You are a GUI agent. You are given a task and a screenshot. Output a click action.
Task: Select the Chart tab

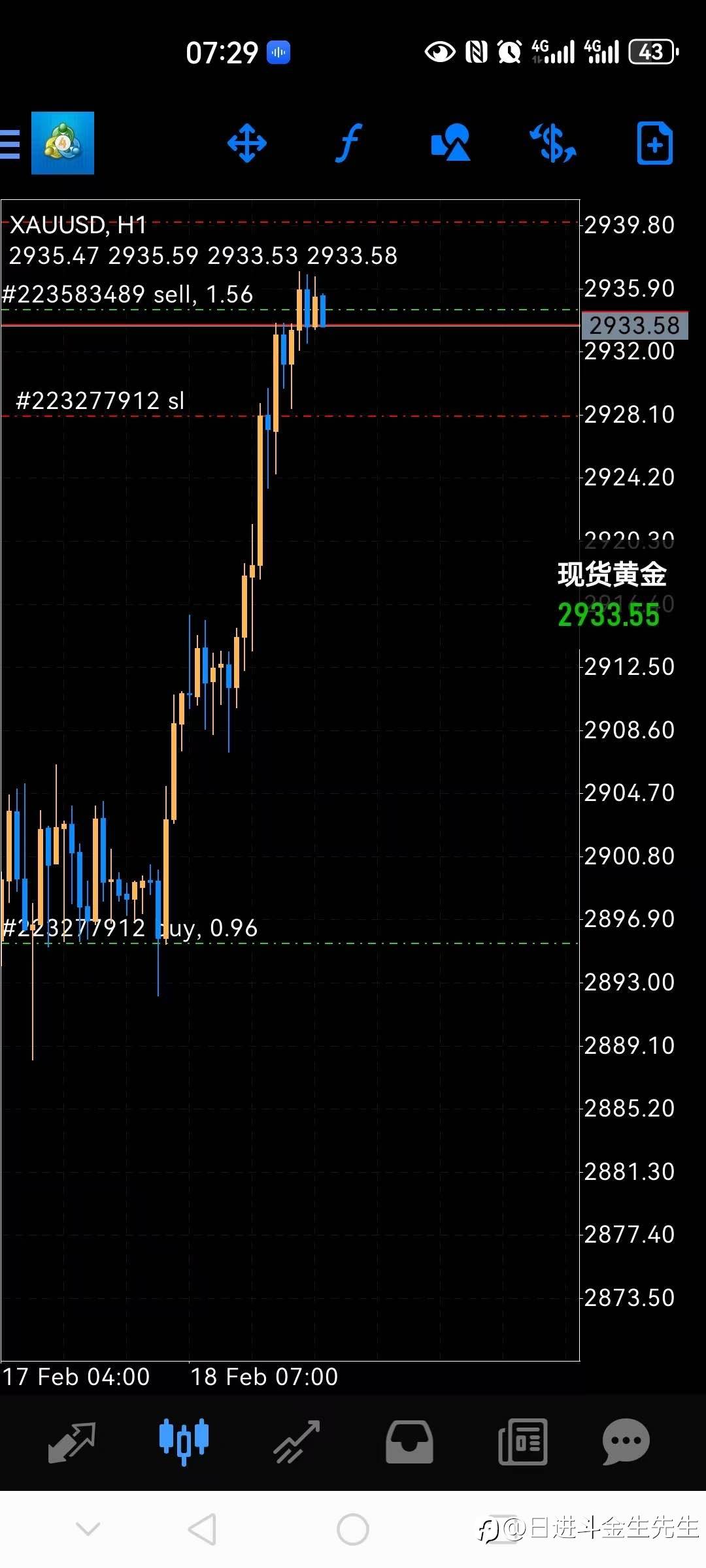[184, 1441]
